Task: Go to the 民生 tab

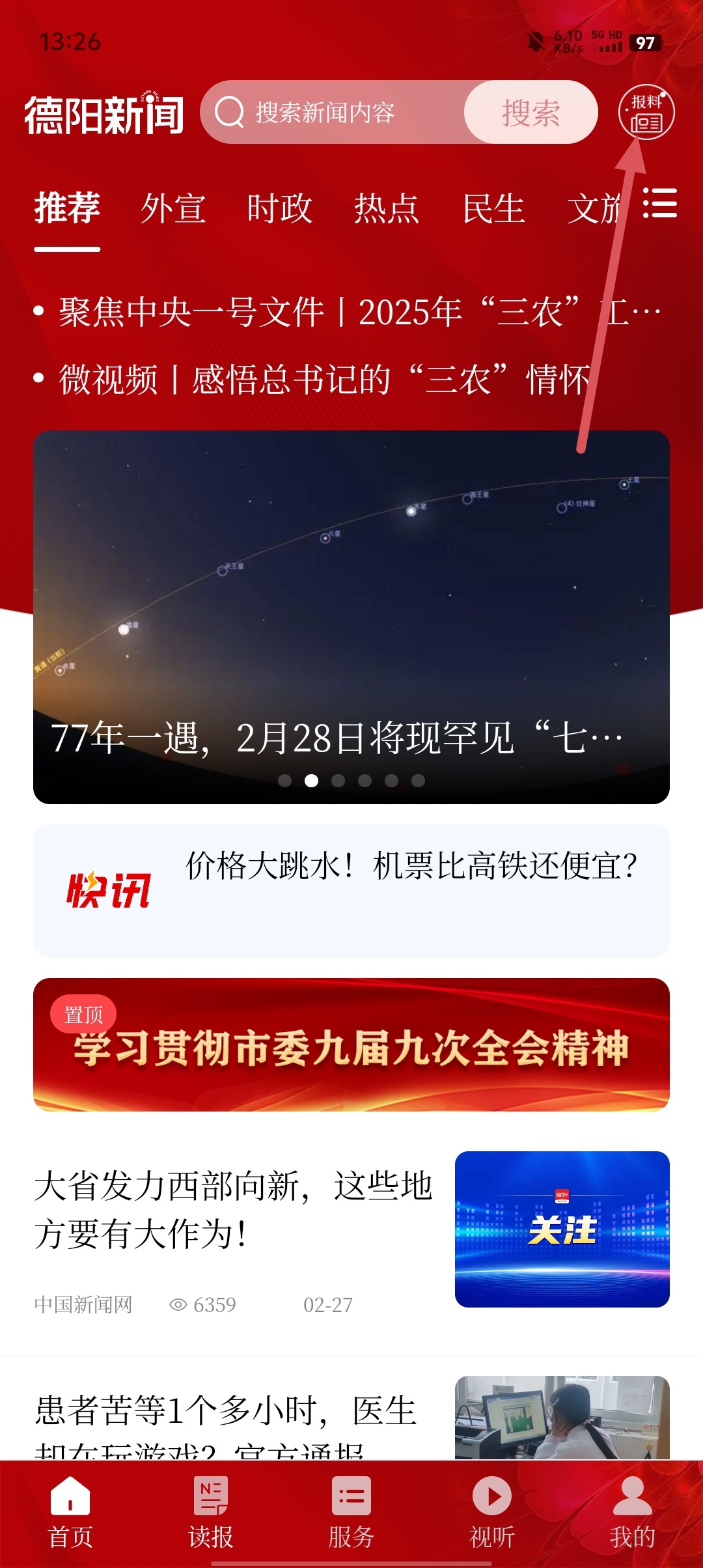Action: (493, 208)
